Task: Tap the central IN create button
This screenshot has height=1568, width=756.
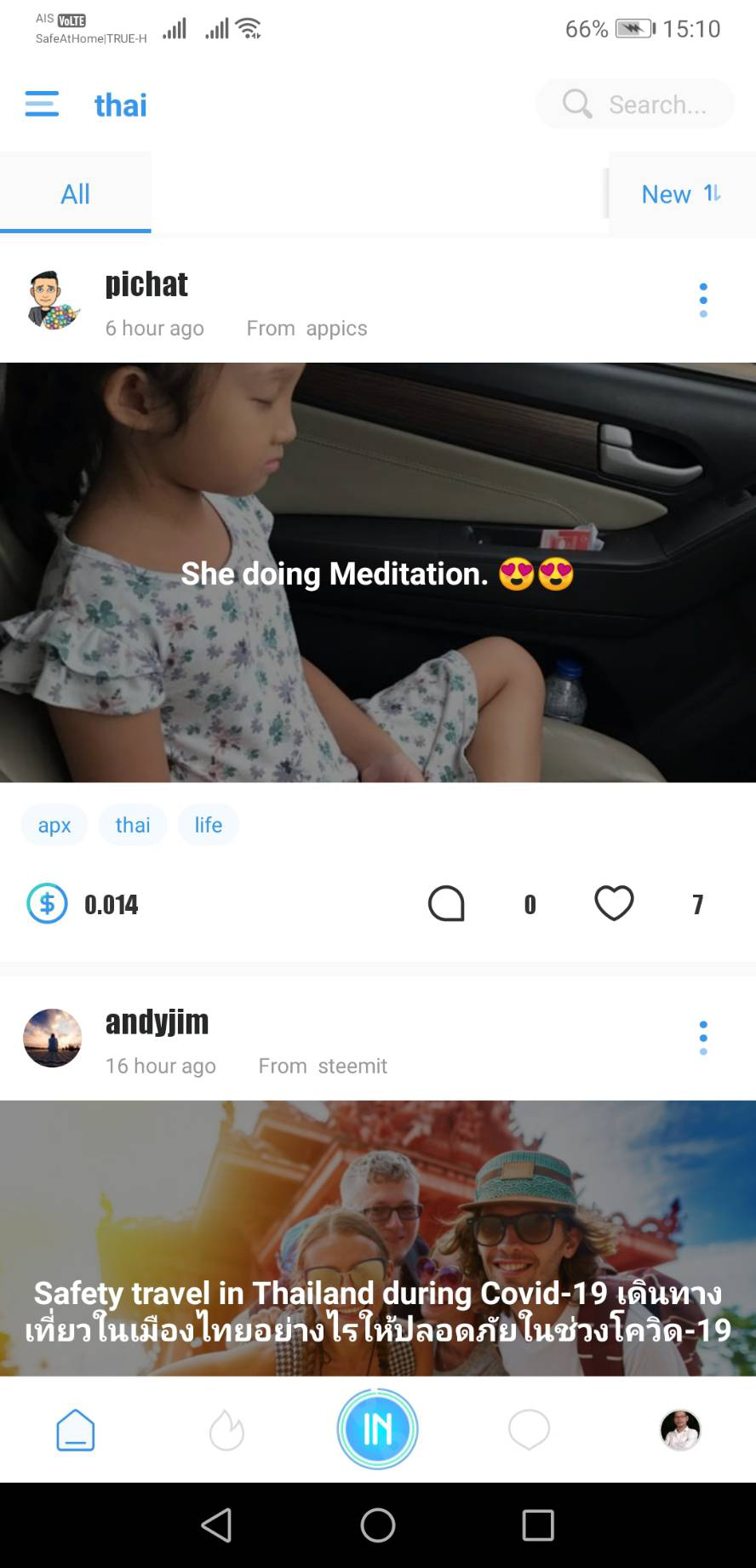Action: [x=377, y=1429]
